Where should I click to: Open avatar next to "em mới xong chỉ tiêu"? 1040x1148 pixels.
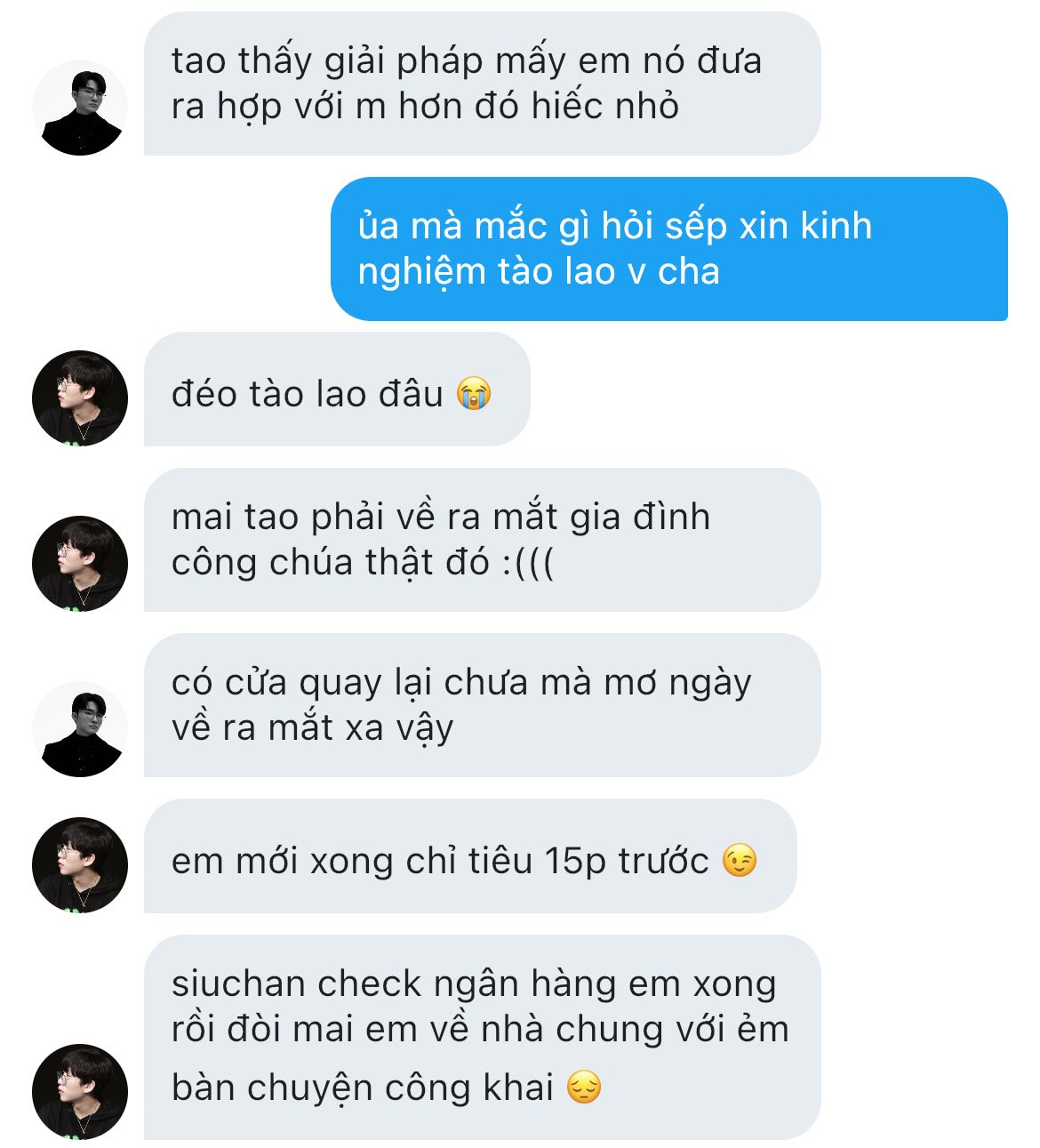click(x=80, y=865)
